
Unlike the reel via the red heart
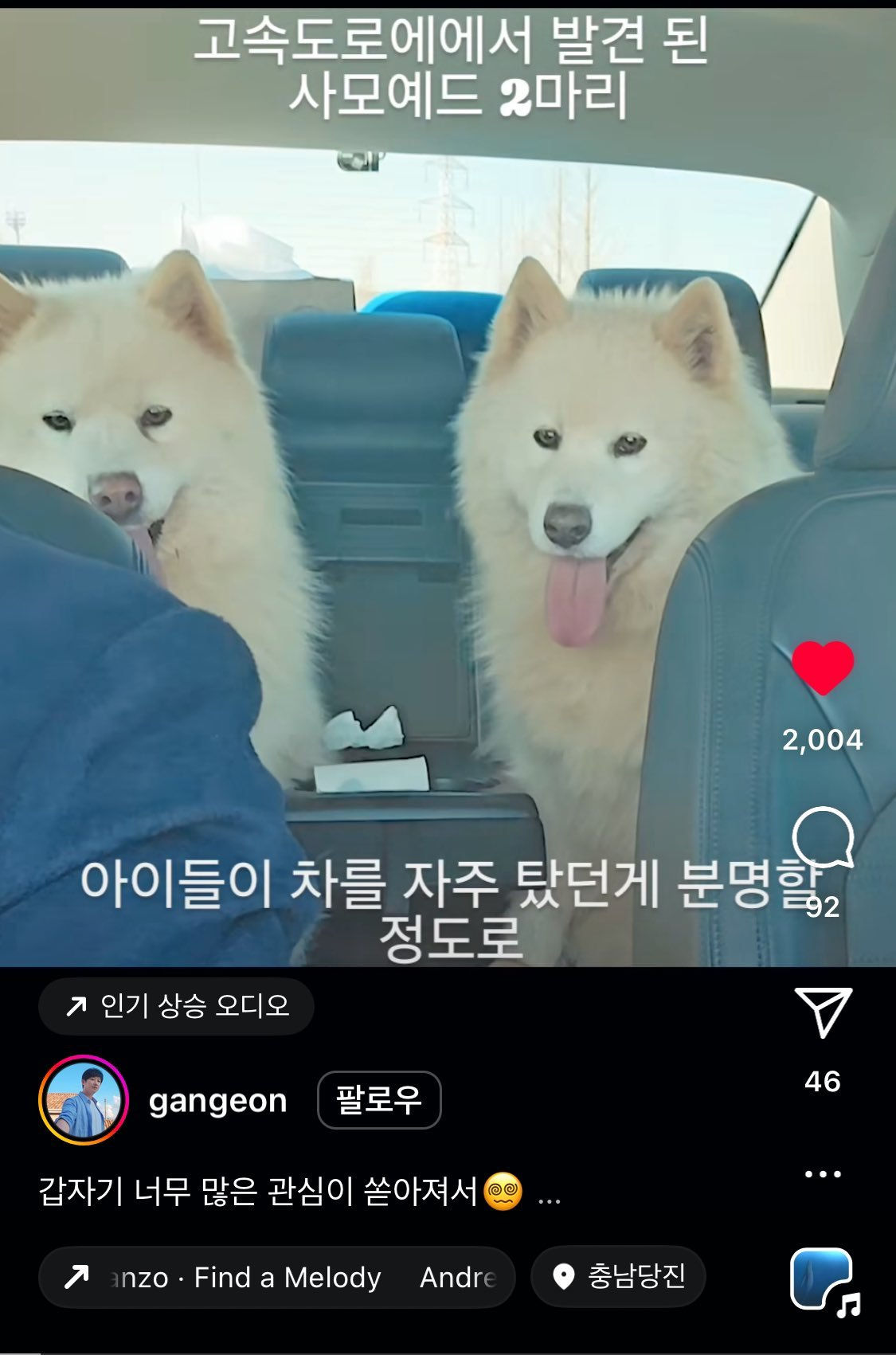click(x=822, y=668)
